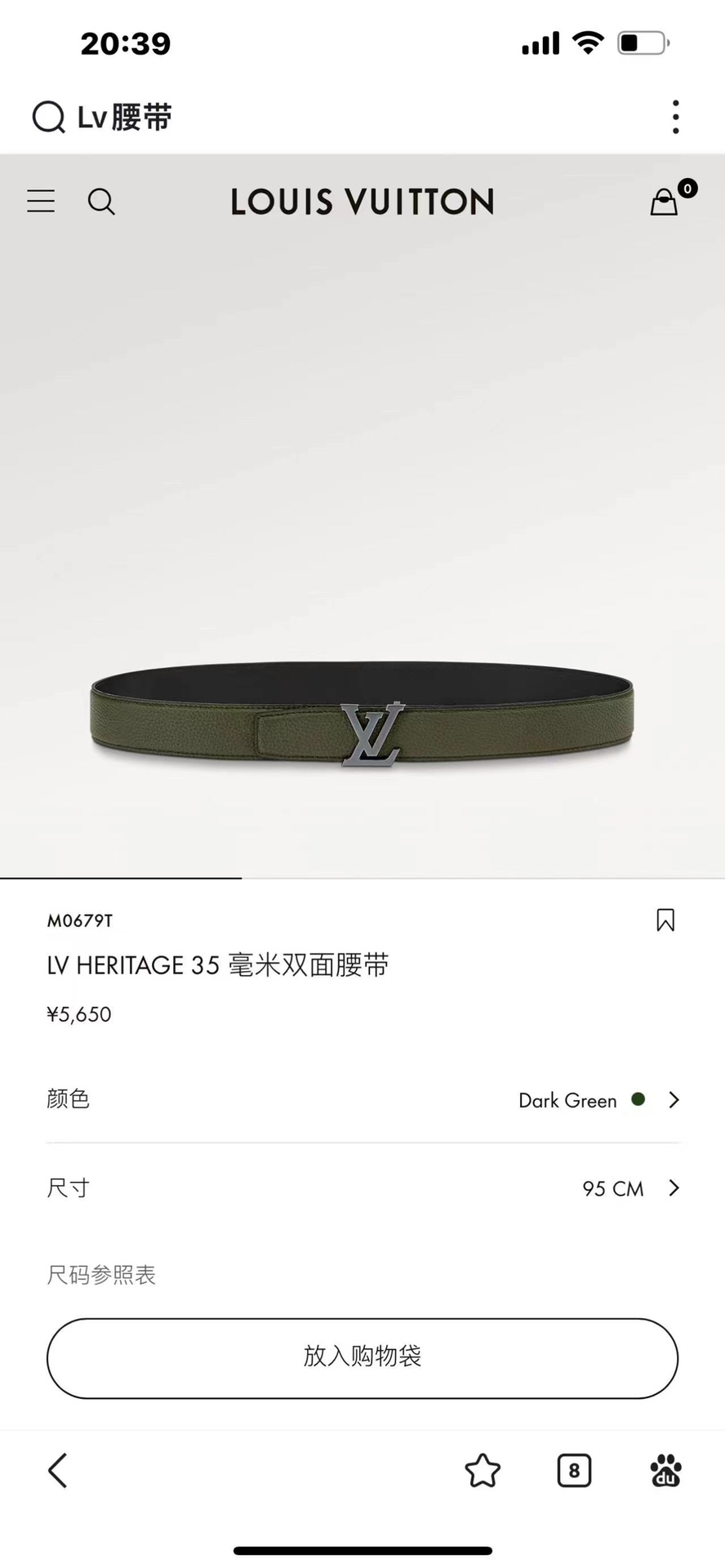Bookmark the LV Heritage belt to wishlist
Viewport: 725px width, 1568px height.
pos(665,920)
